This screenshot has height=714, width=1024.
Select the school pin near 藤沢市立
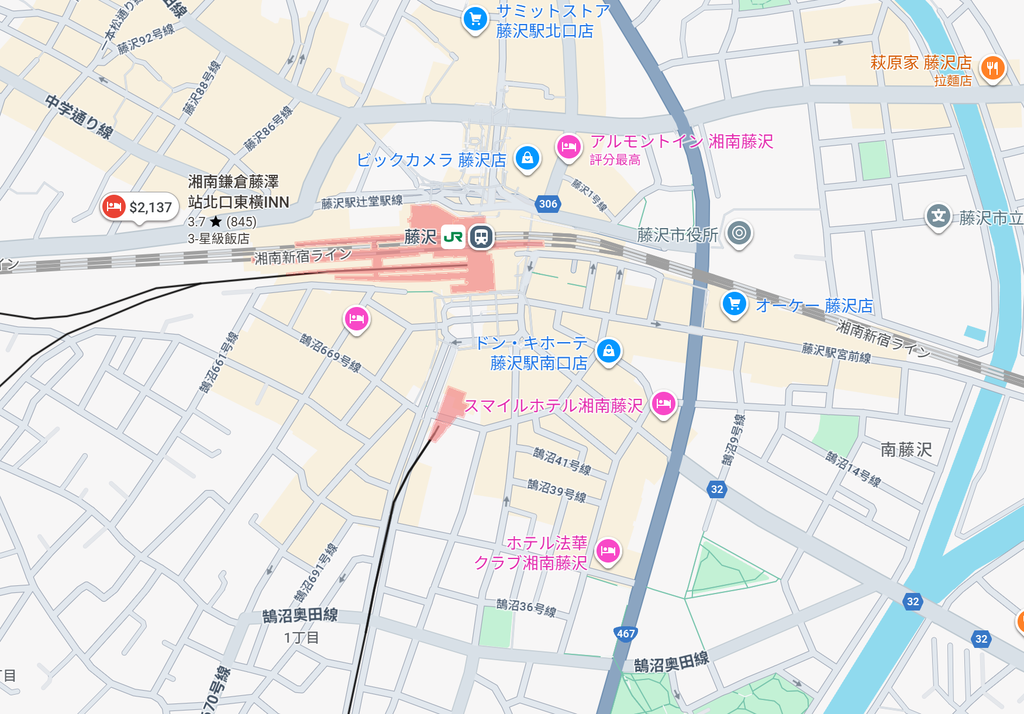click(x=938, y=216)
